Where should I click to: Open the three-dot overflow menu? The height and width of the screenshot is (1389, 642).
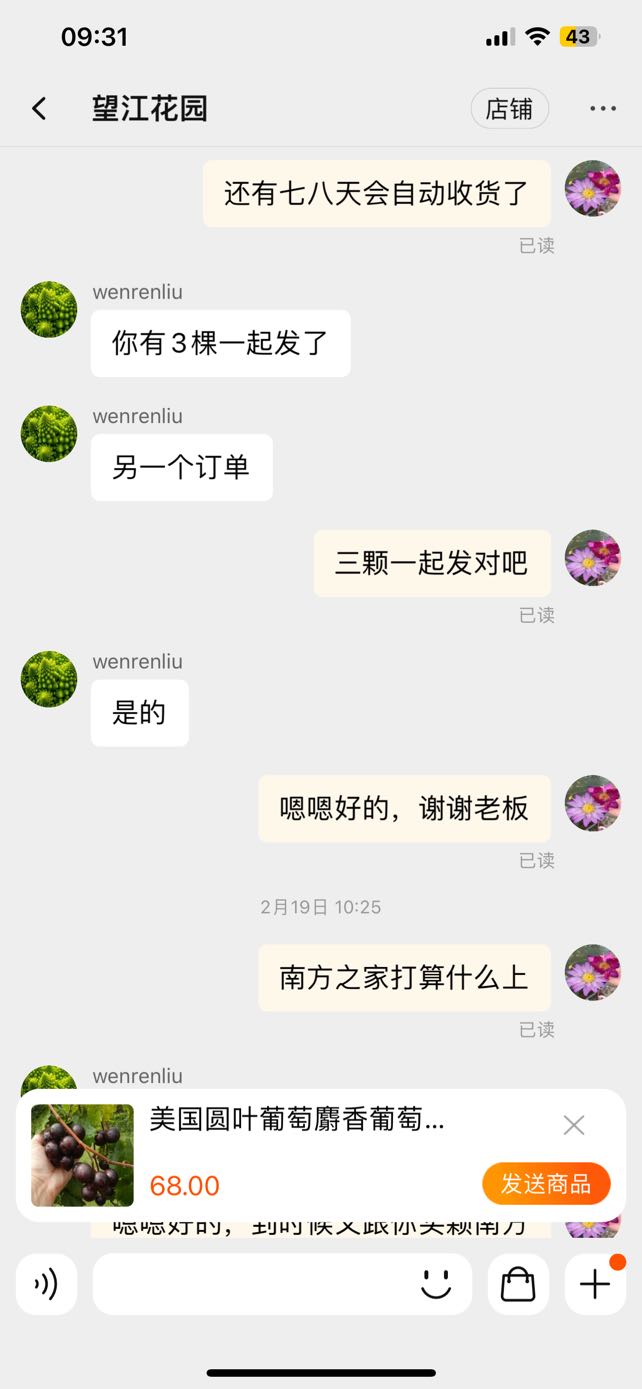pos(603,109)
